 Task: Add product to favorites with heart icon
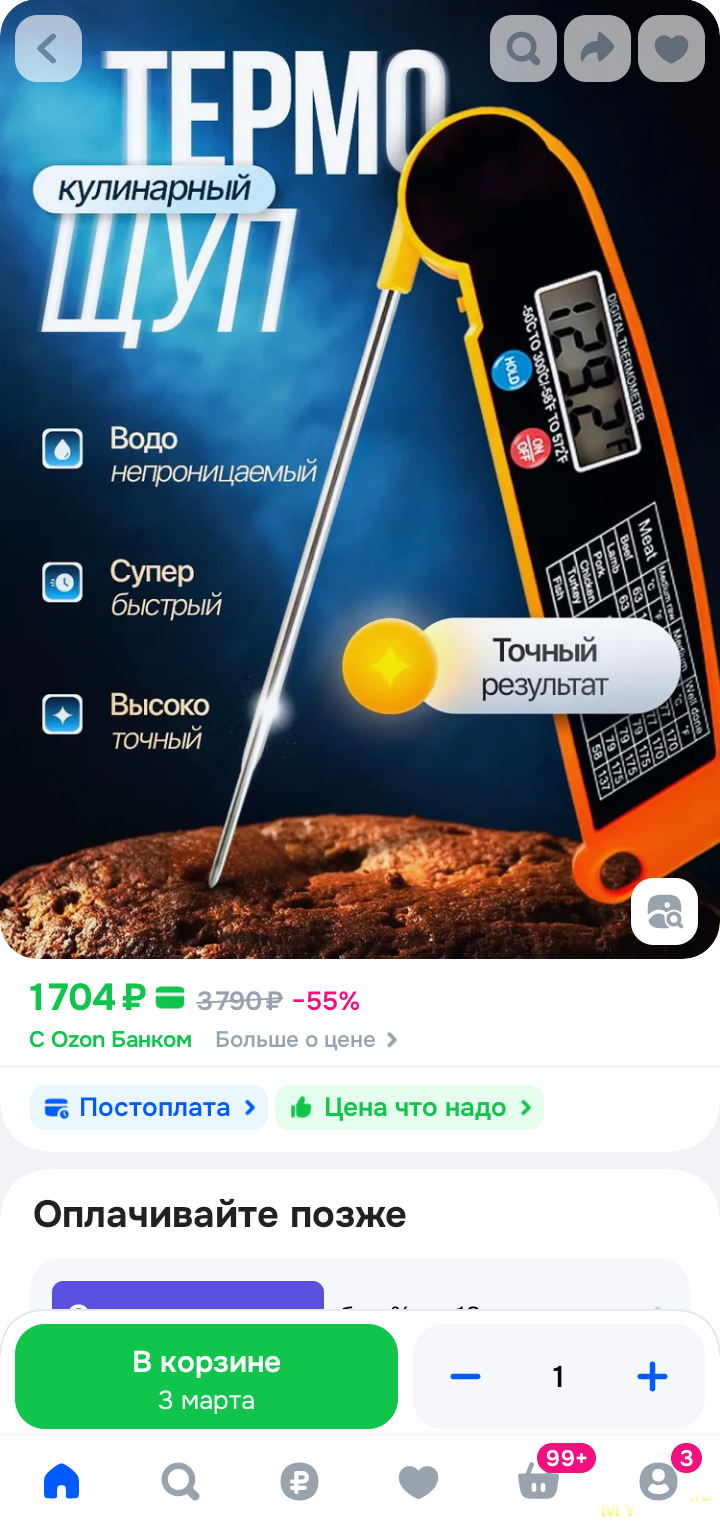click(x=671, y=48)
